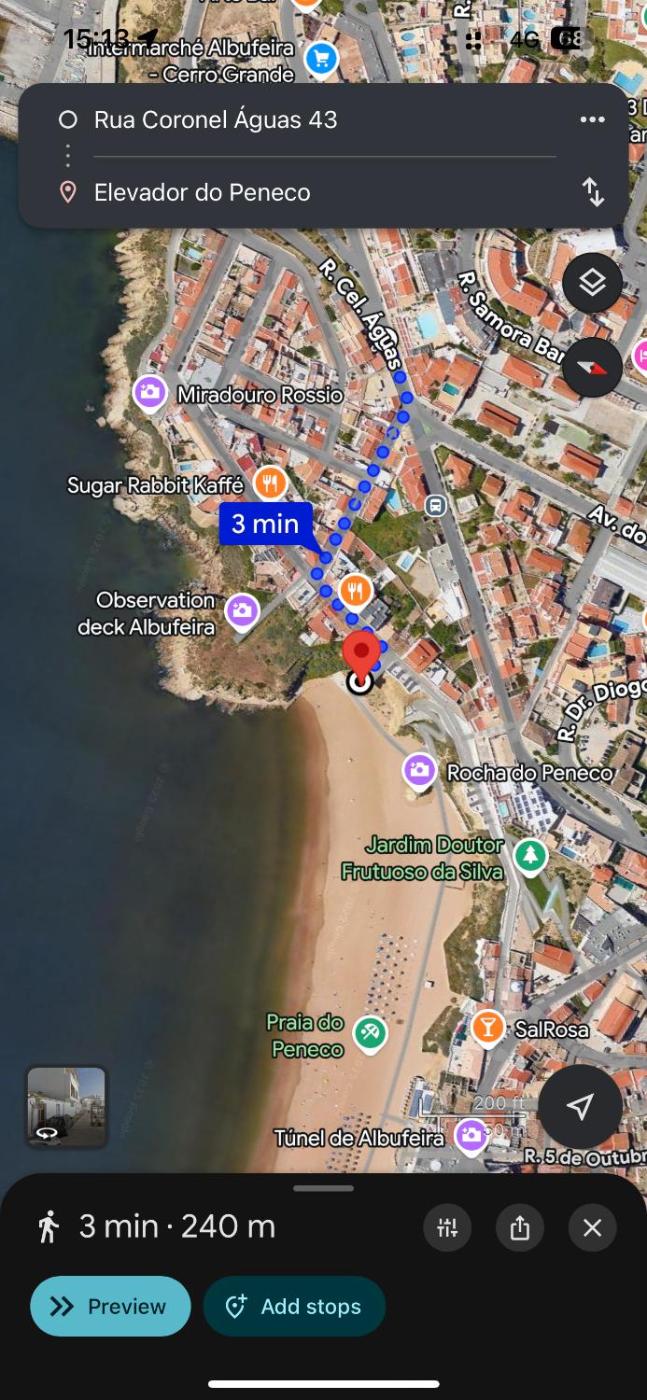Select the SalRosa bar marker

click(x=487, y=1027)
